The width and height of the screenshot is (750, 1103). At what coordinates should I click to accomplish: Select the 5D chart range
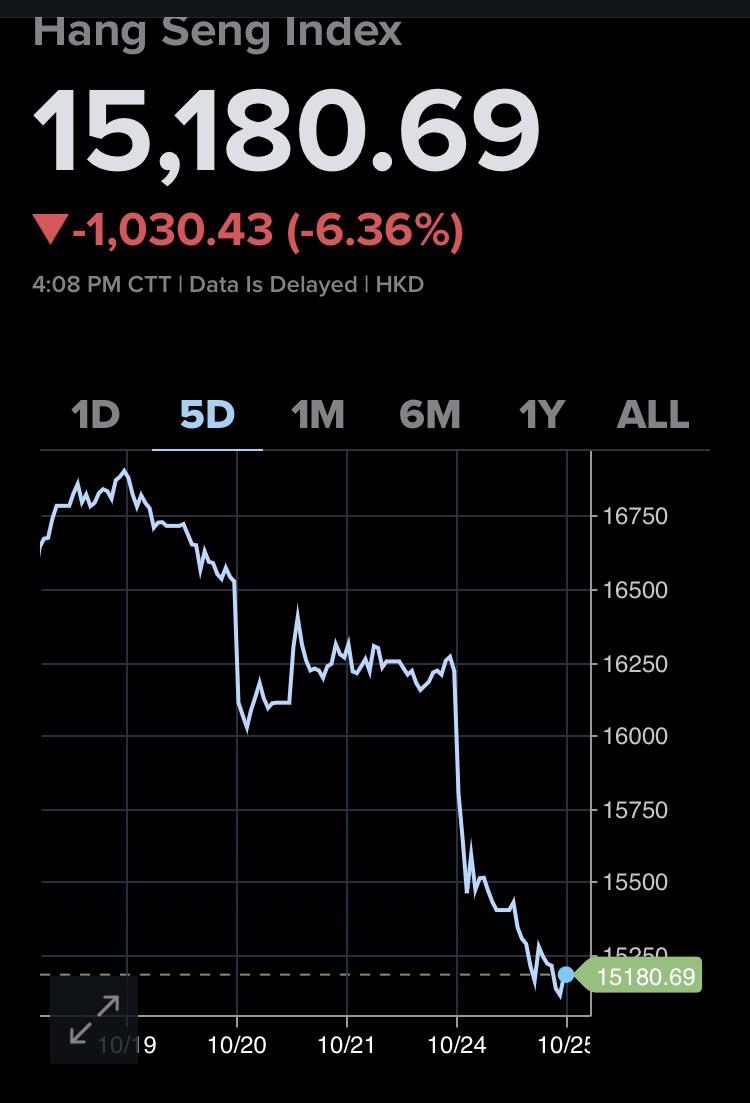coord(207,414)
